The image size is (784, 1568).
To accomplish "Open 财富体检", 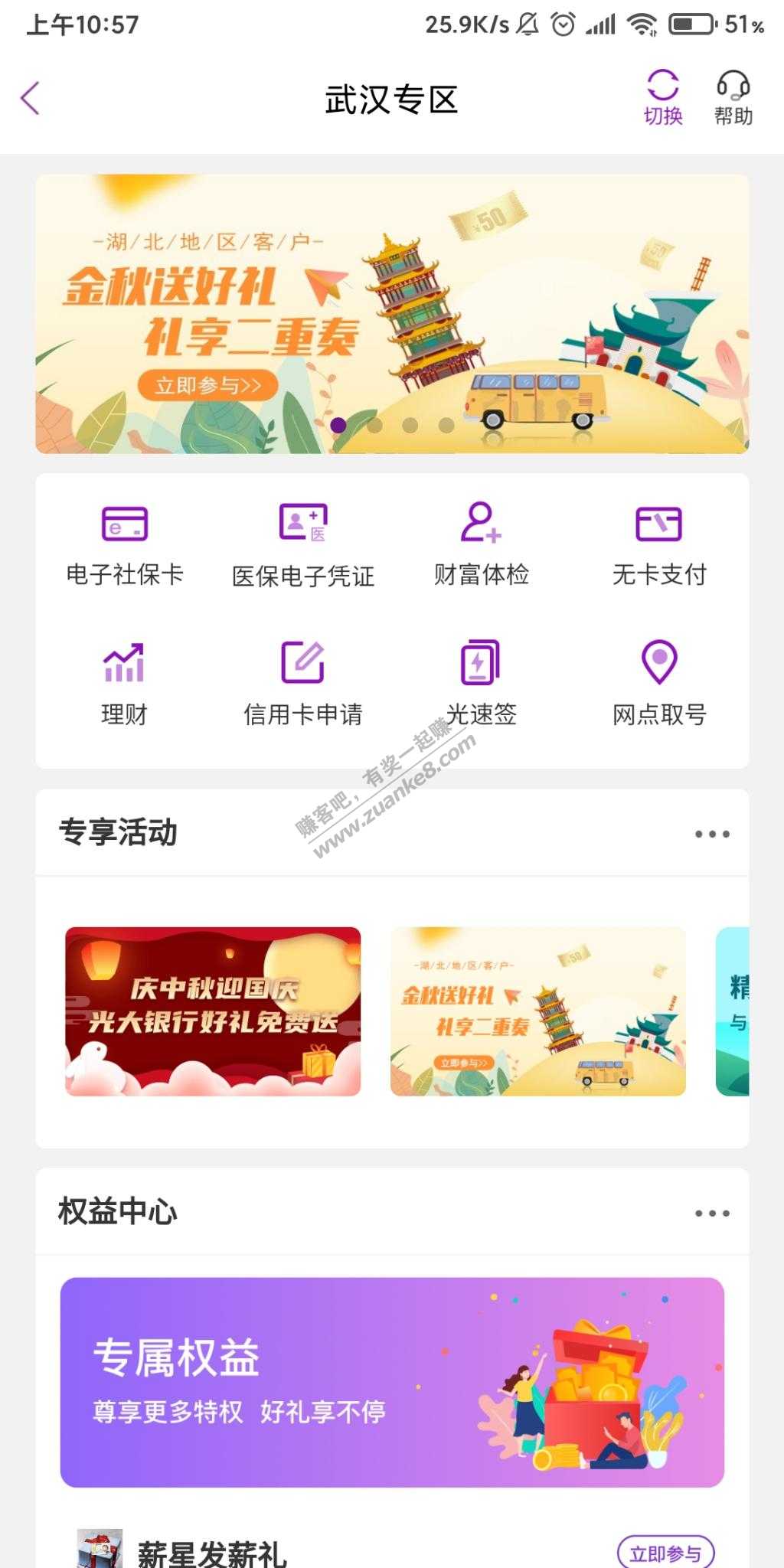I will coord(481,543).
